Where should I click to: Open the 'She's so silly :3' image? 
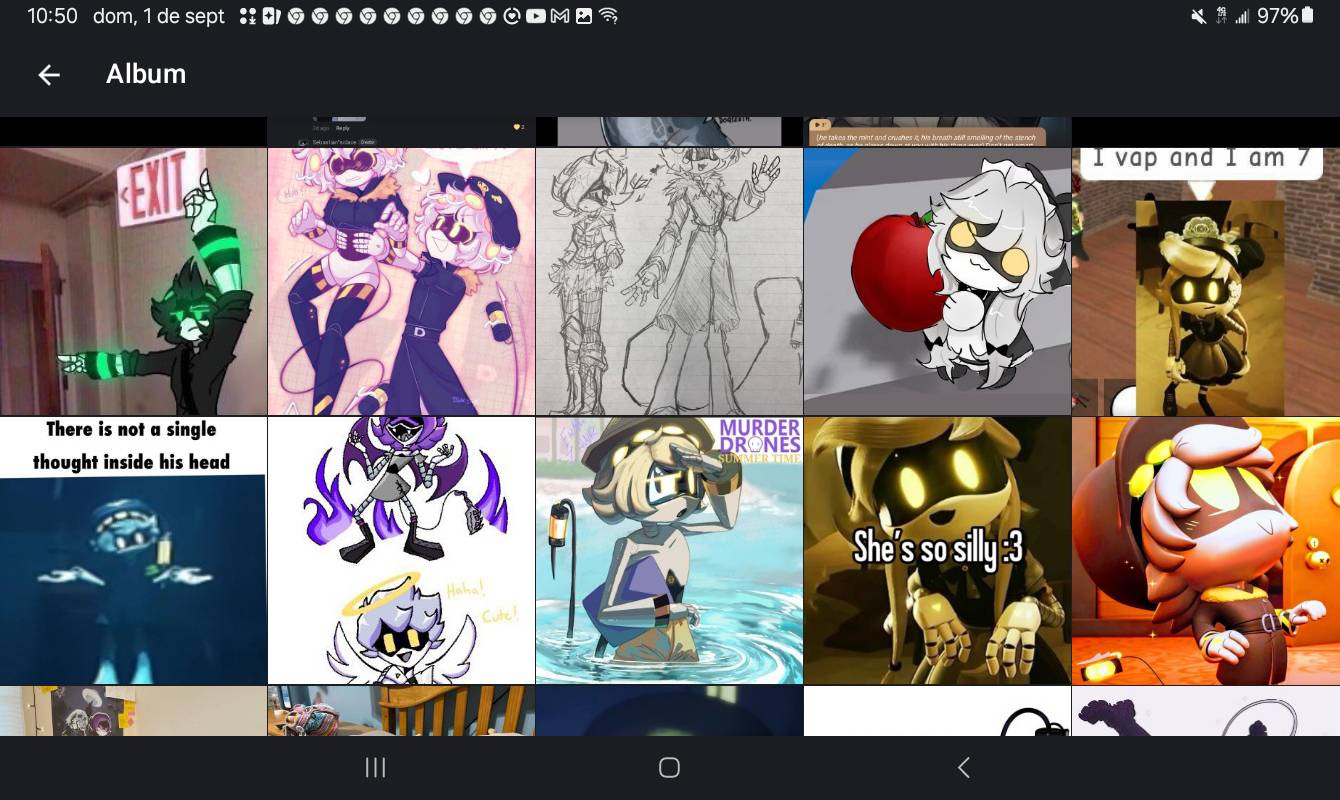tap(937, 550)
